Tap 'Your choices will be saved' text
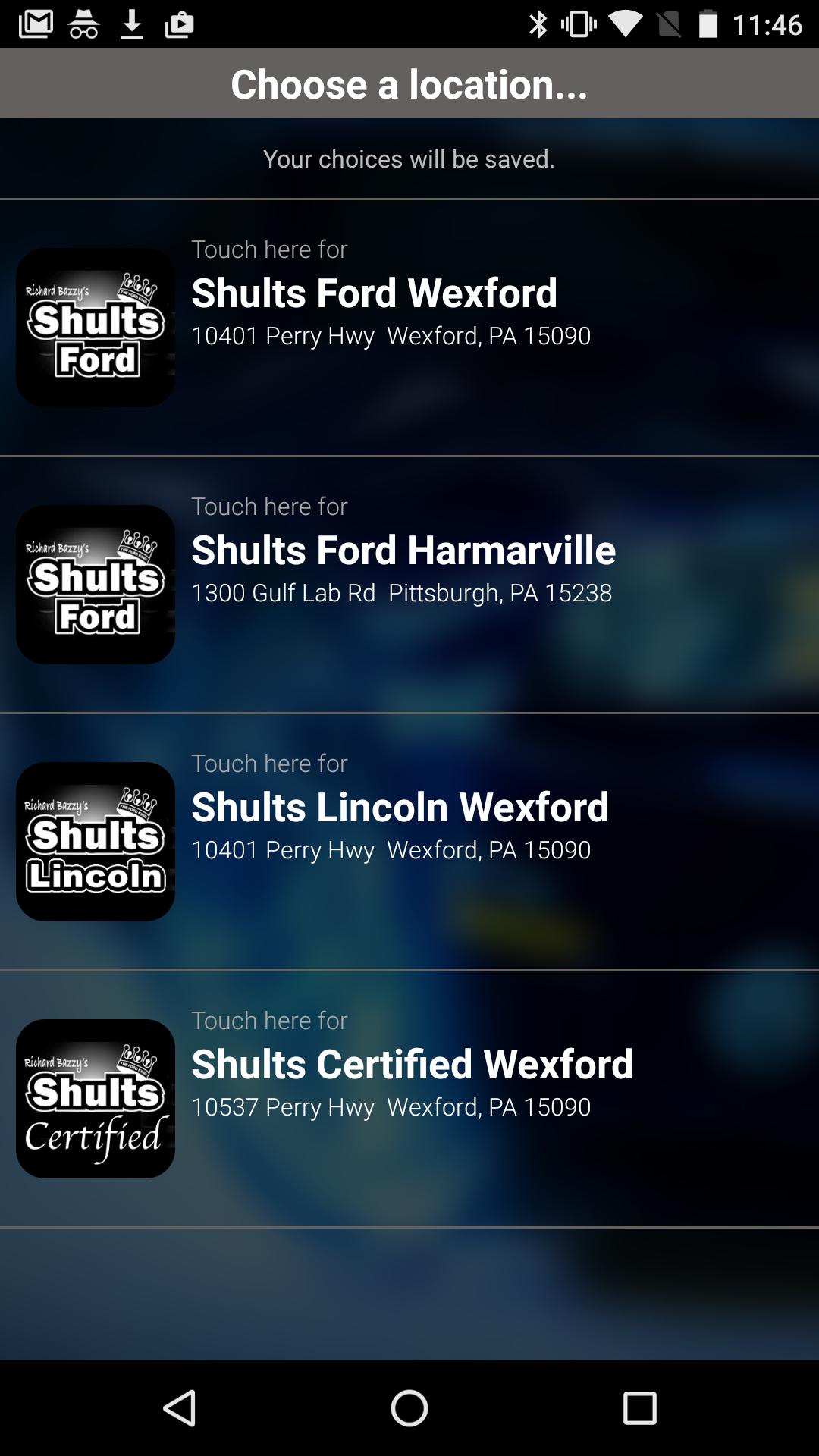This screenshot has width=819, height=1456. click(409, 160)
